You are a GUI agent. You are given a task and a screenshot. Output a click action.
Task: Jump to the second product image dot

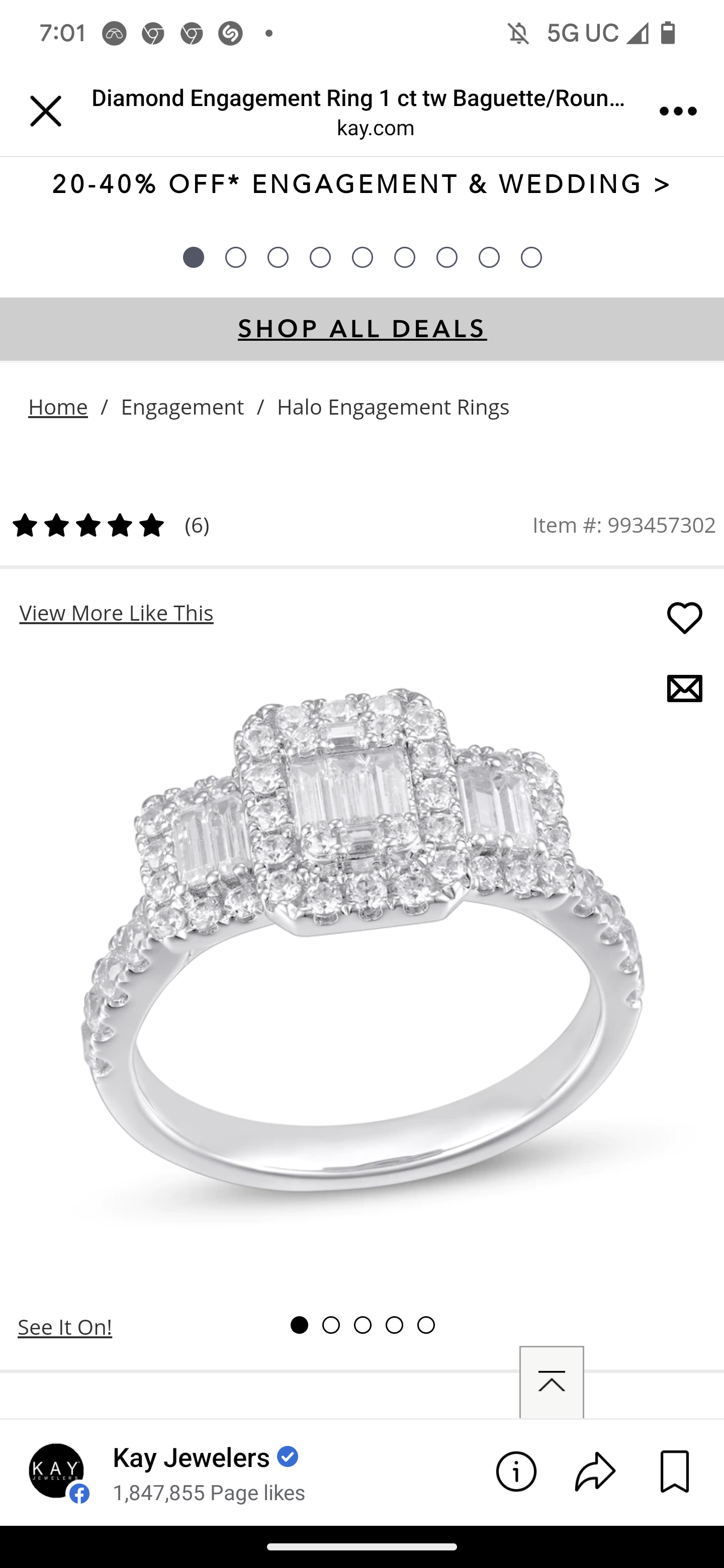[331, 1325]
